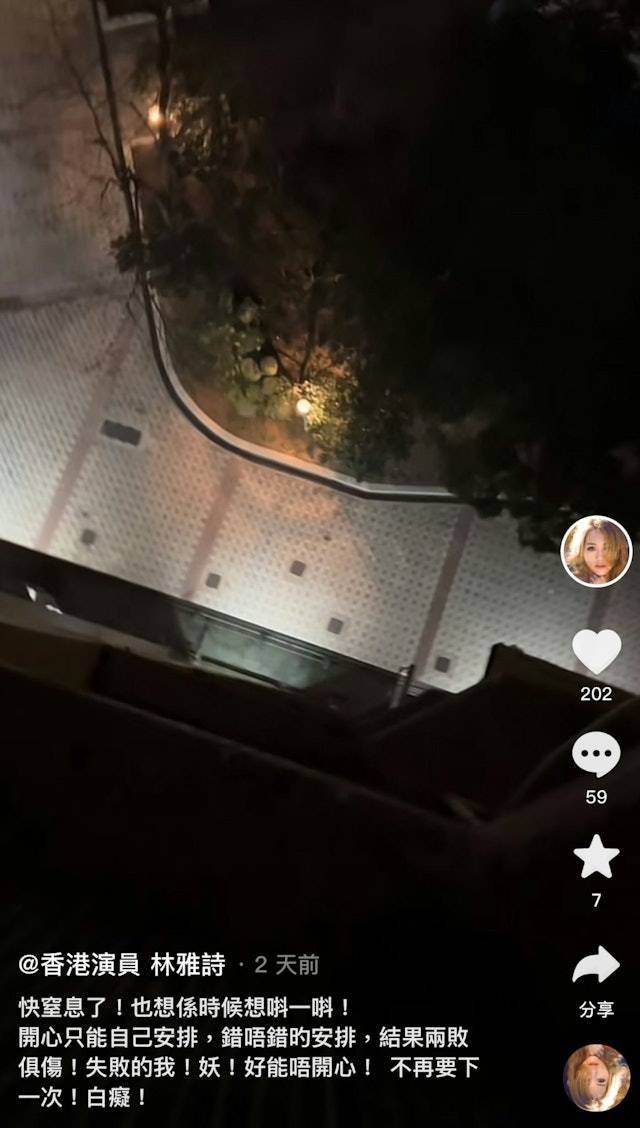Like this video with the heart
This screenshot has height=1128, width=640.
click(x=596, y=652)
